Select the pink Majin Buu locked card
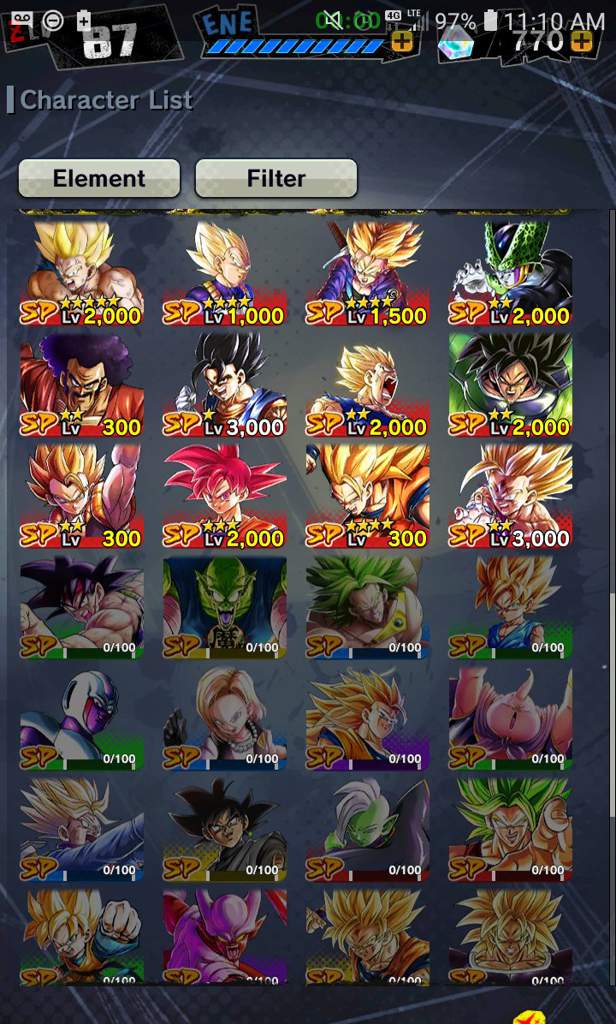 (510, 718)
